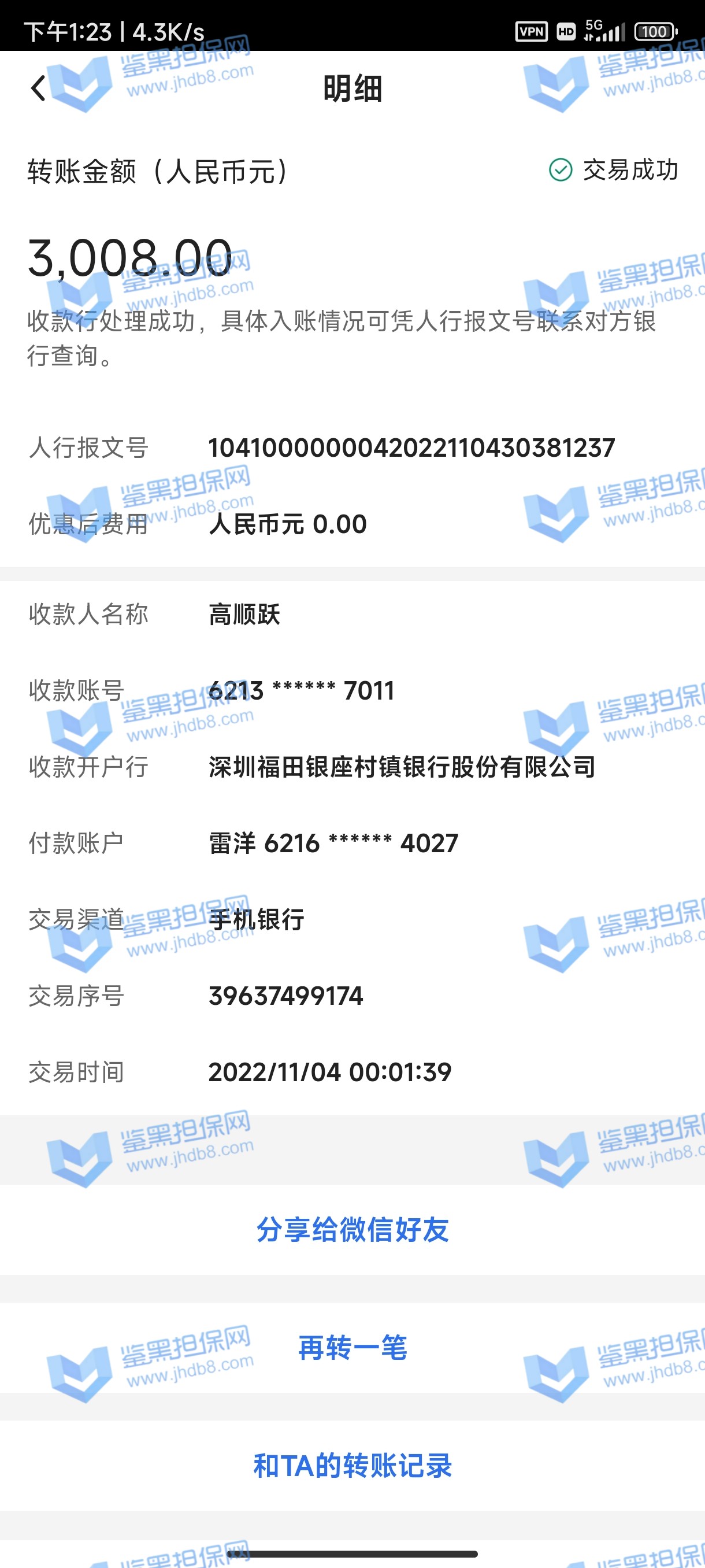Tap 分享给微信好友 to share the receipt
705x1568 pixels.
point(352,1230)
